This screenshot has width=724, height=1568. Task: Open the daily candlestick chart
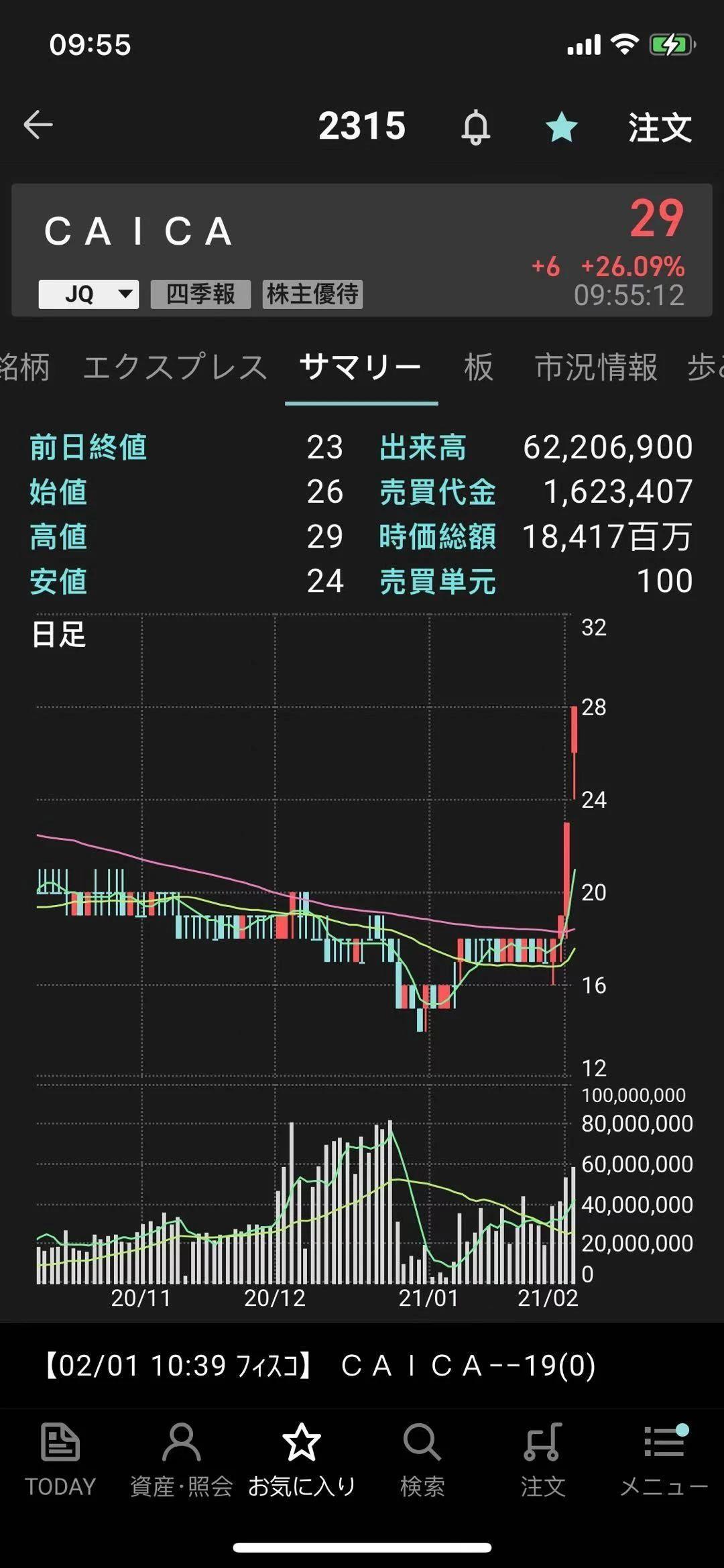[x=302, y=939]
